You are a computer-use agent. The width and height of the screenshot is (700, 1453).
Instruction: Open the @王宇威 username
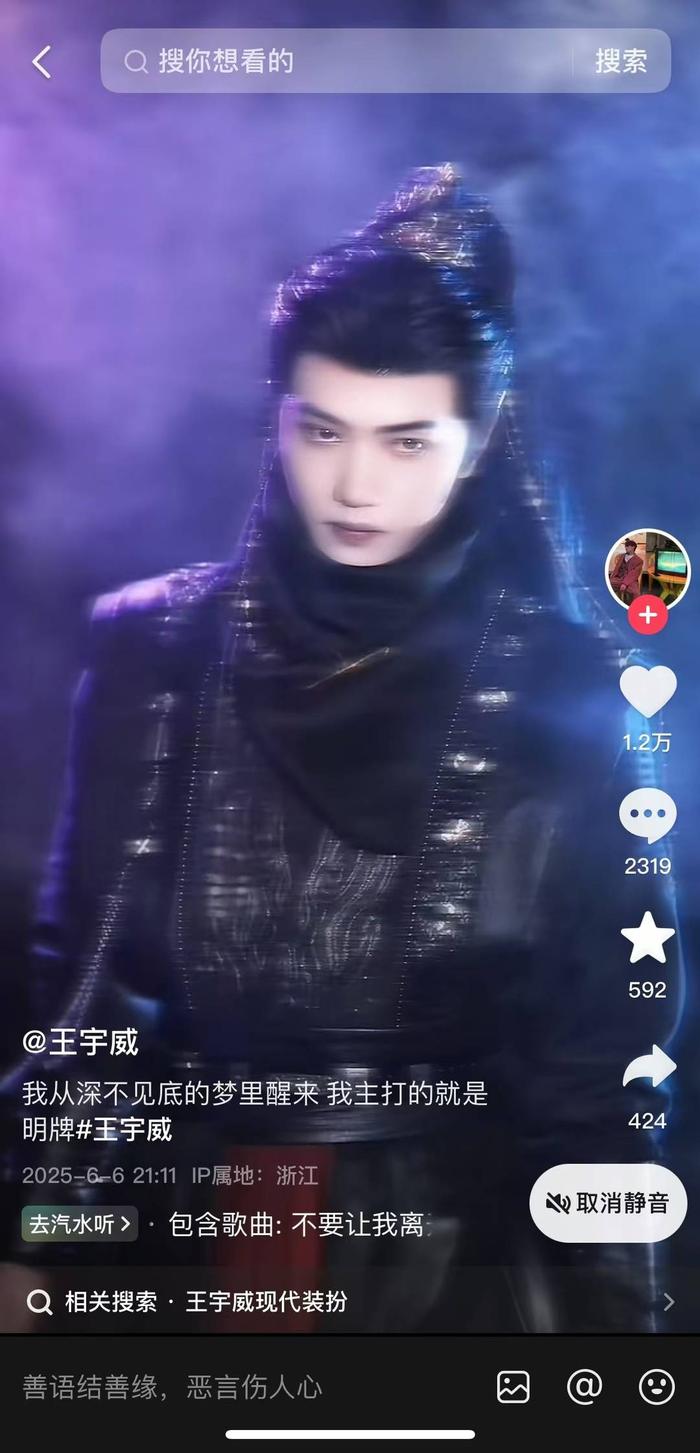pos(80,1043)
